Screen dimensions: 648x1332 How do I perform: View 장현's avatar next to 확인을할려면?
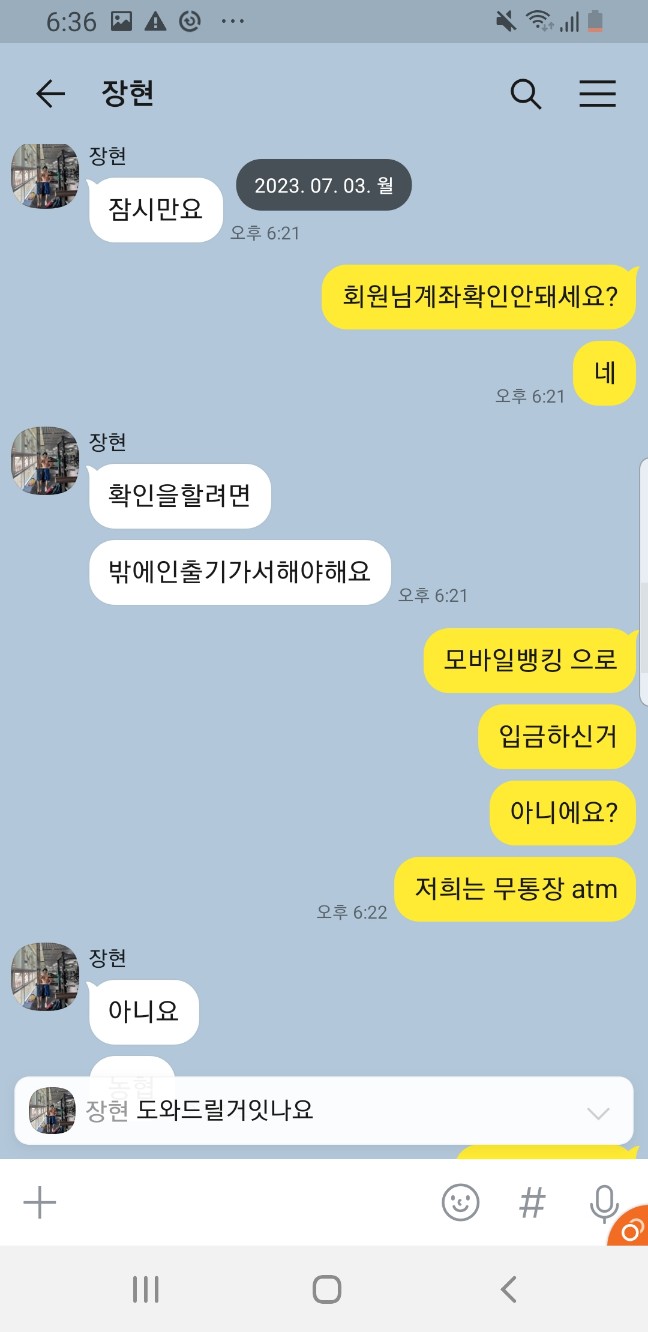point(45,461)
